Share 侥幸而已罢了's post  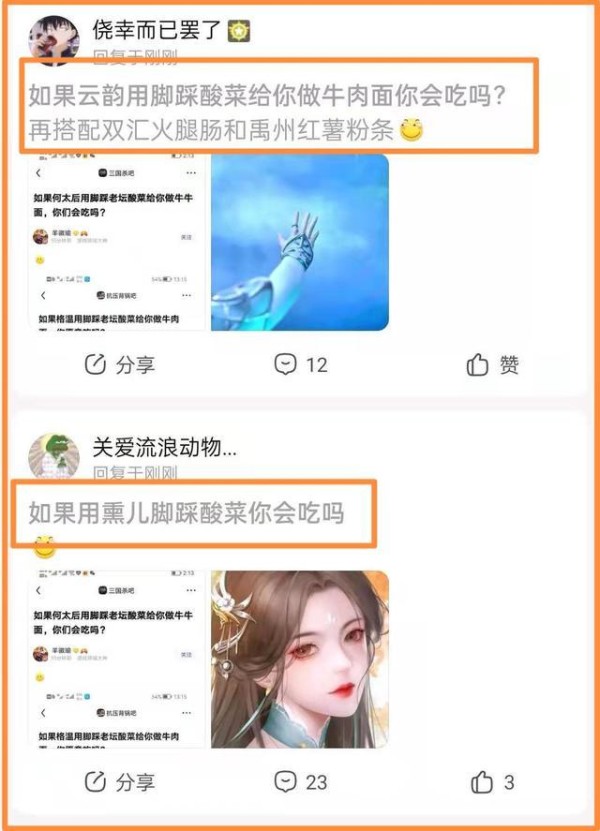tap(119, 365)
